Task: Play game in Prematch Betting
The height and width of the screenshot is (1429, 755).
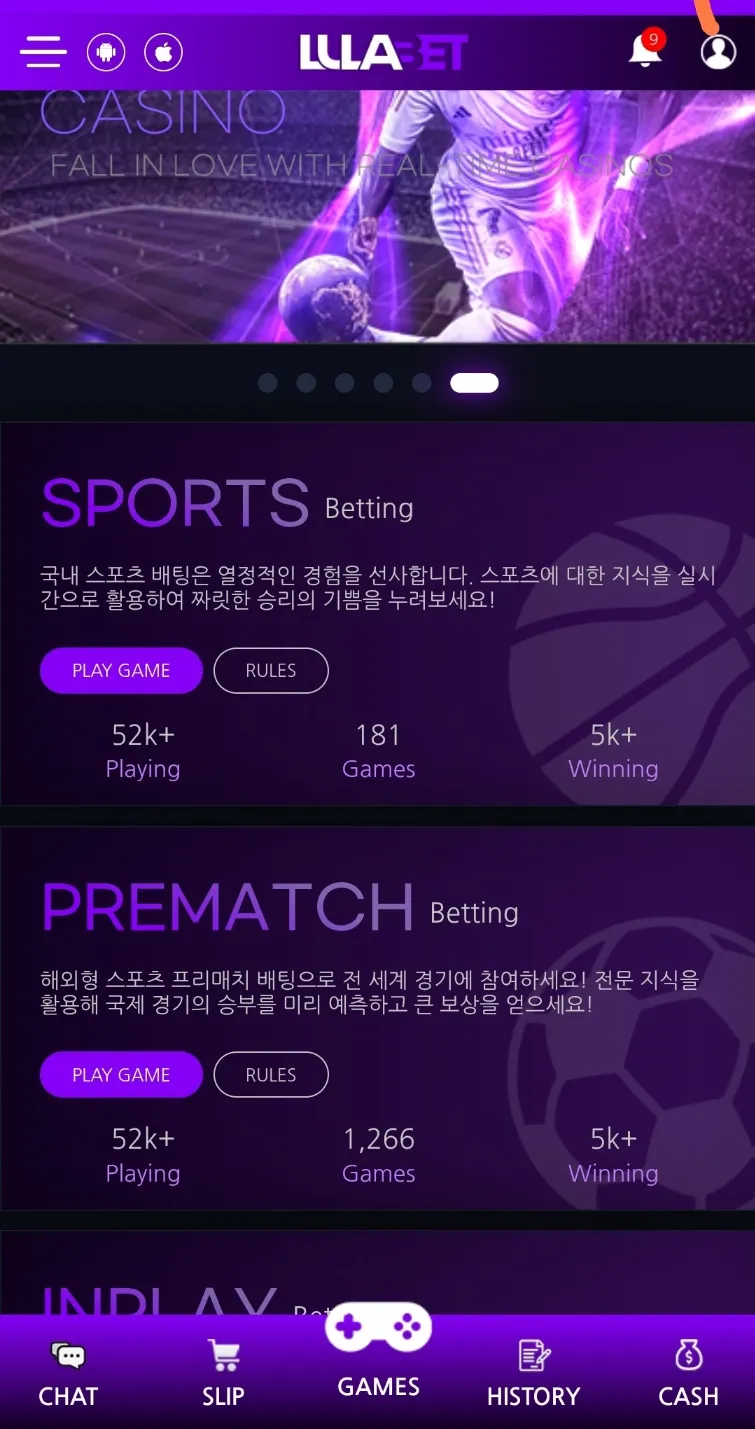Action: click(121, 1075)
